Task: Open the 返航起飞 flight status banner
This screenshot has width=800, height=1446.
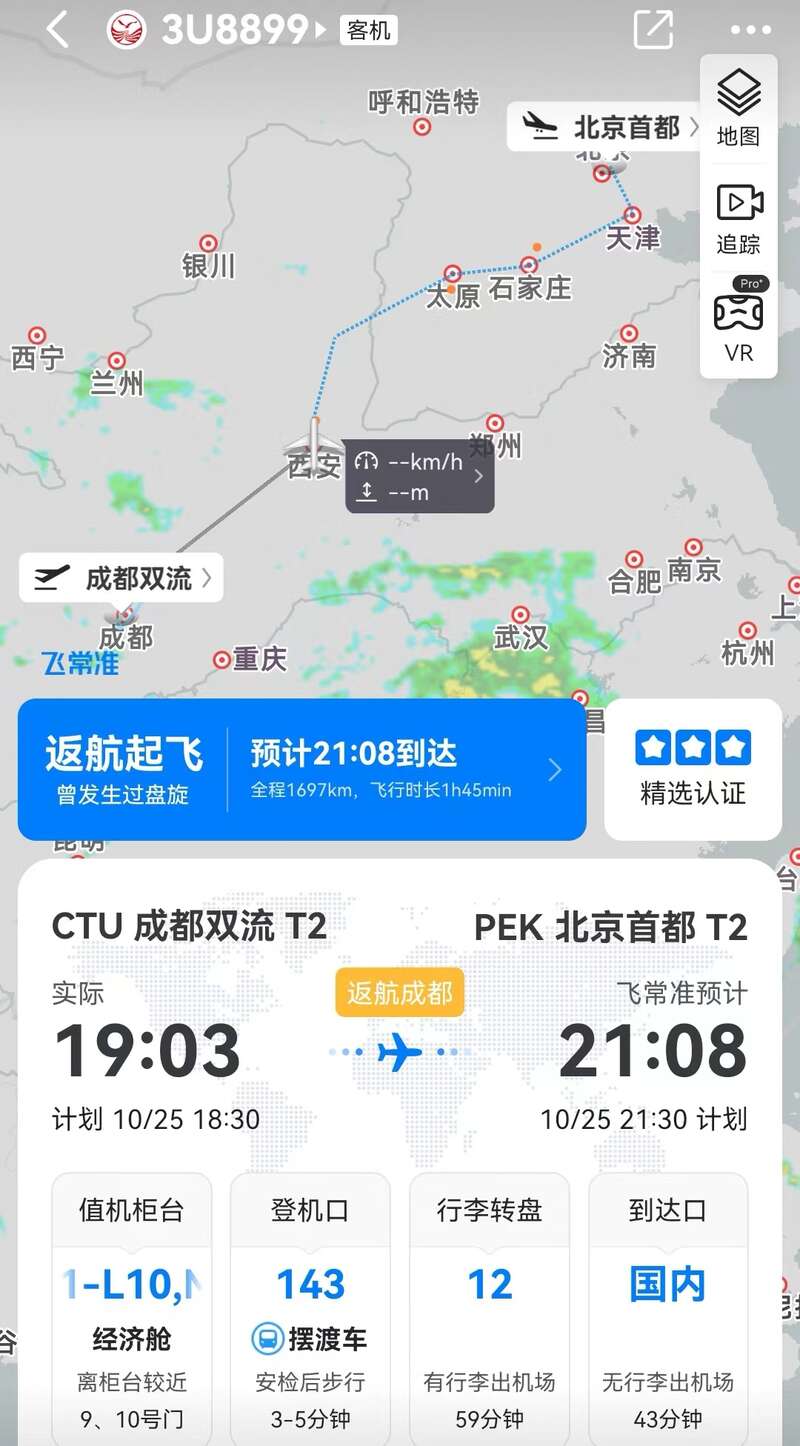Action: [x=301, y=769]
